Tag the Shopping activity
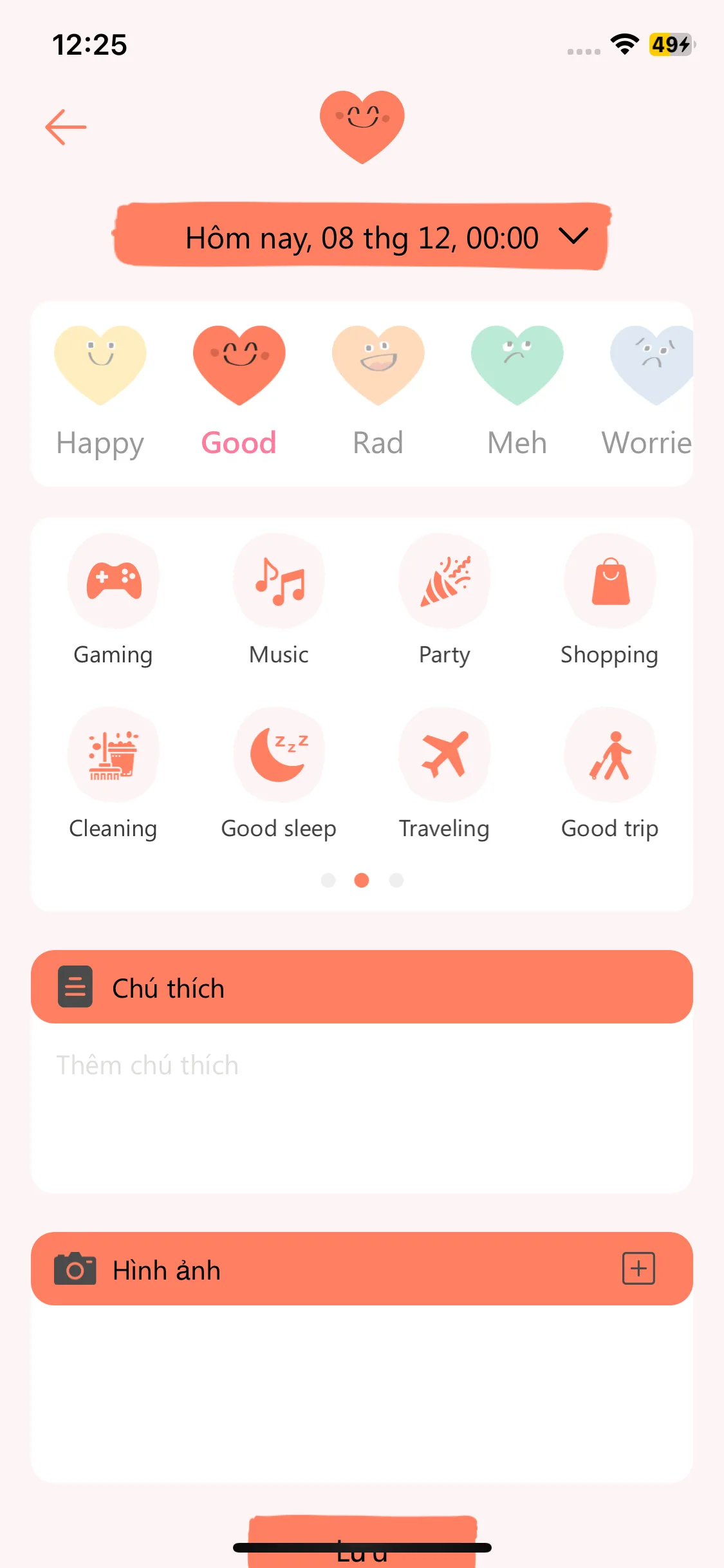724x1568 pixels. click(x=610, y=581)
